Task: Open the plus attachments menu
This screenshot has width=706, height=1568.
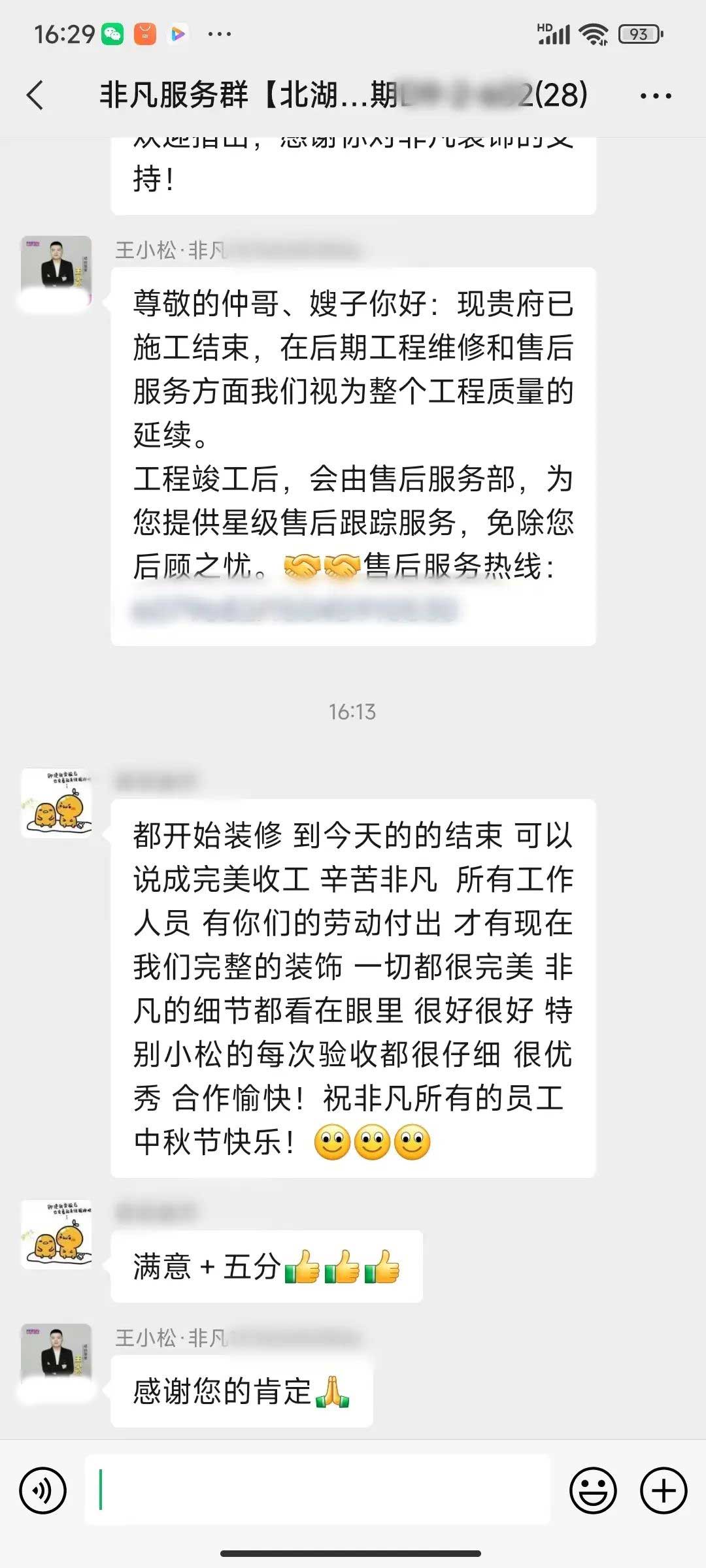Action: (664, 1491)
